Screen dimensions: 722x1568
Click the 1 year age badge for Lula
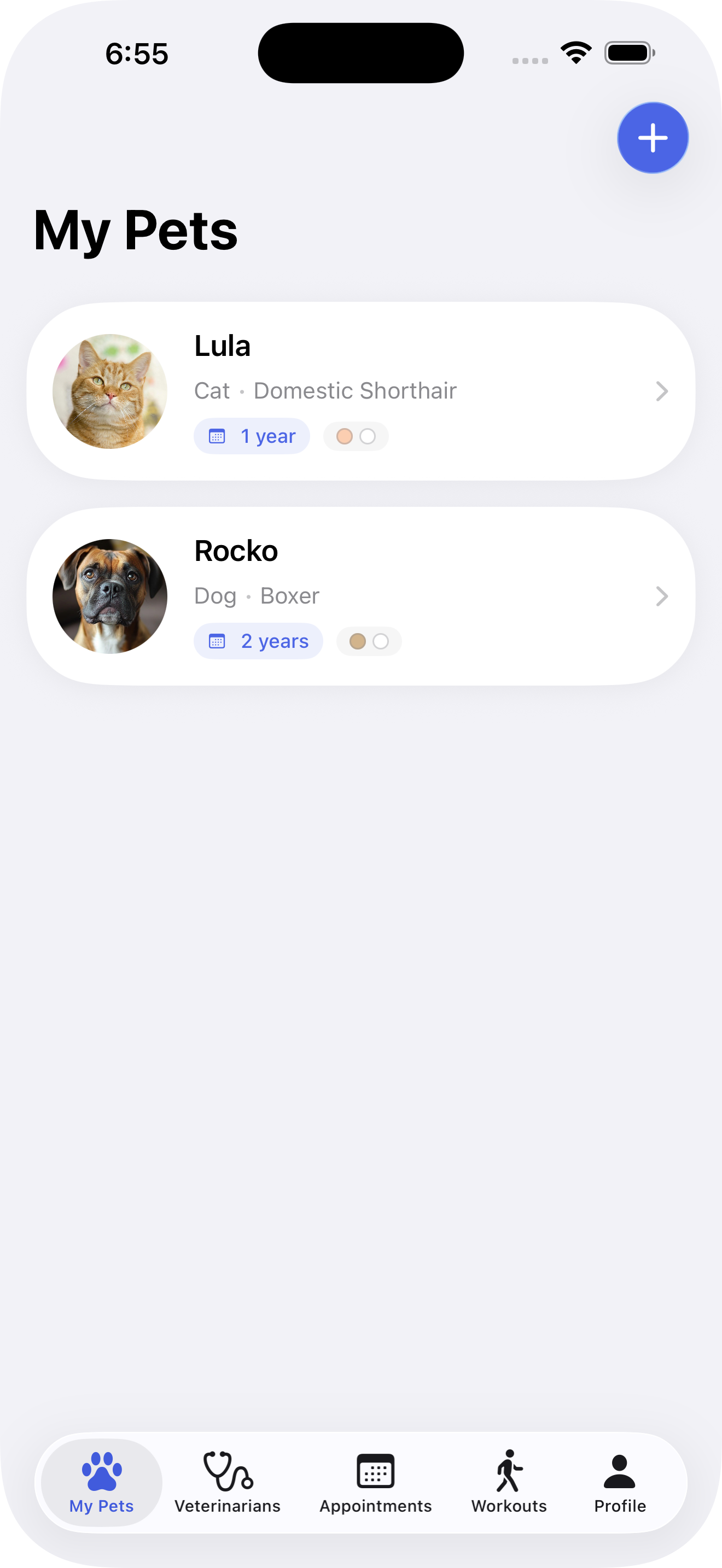(x=251, y=436)
